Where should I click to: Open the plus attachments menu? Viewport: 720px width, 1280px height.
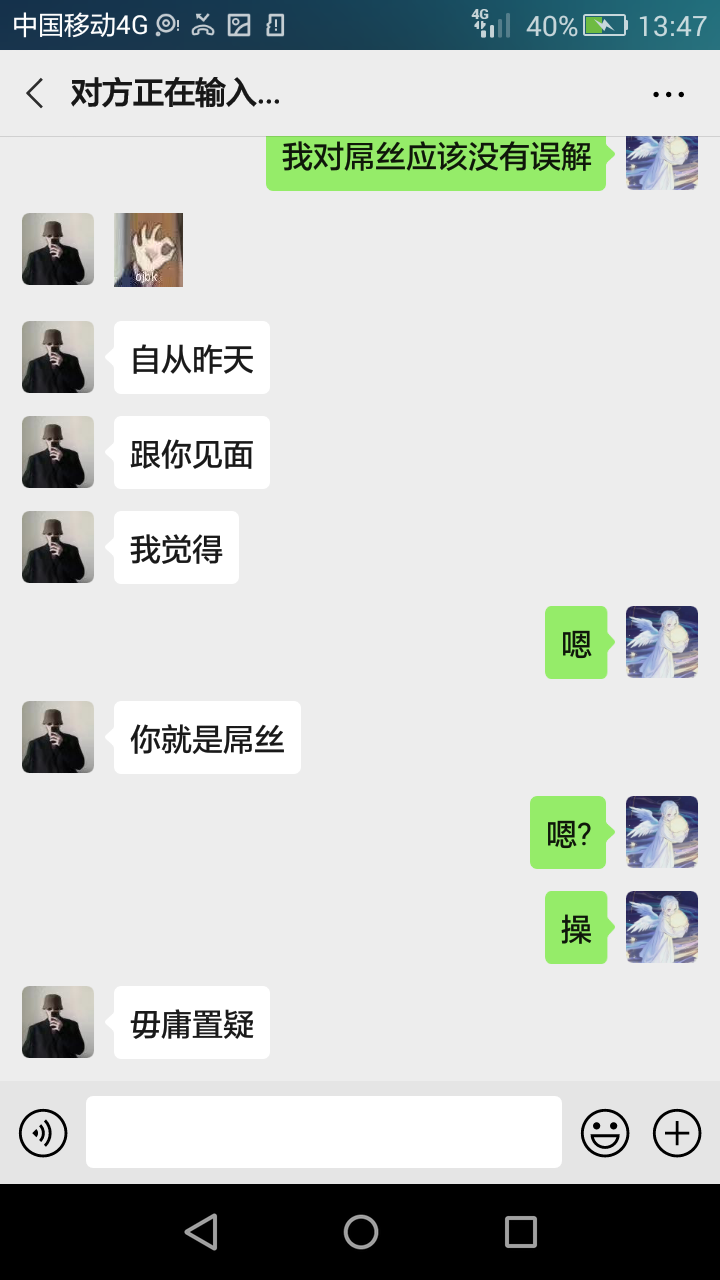click(x=677, y=1133)
